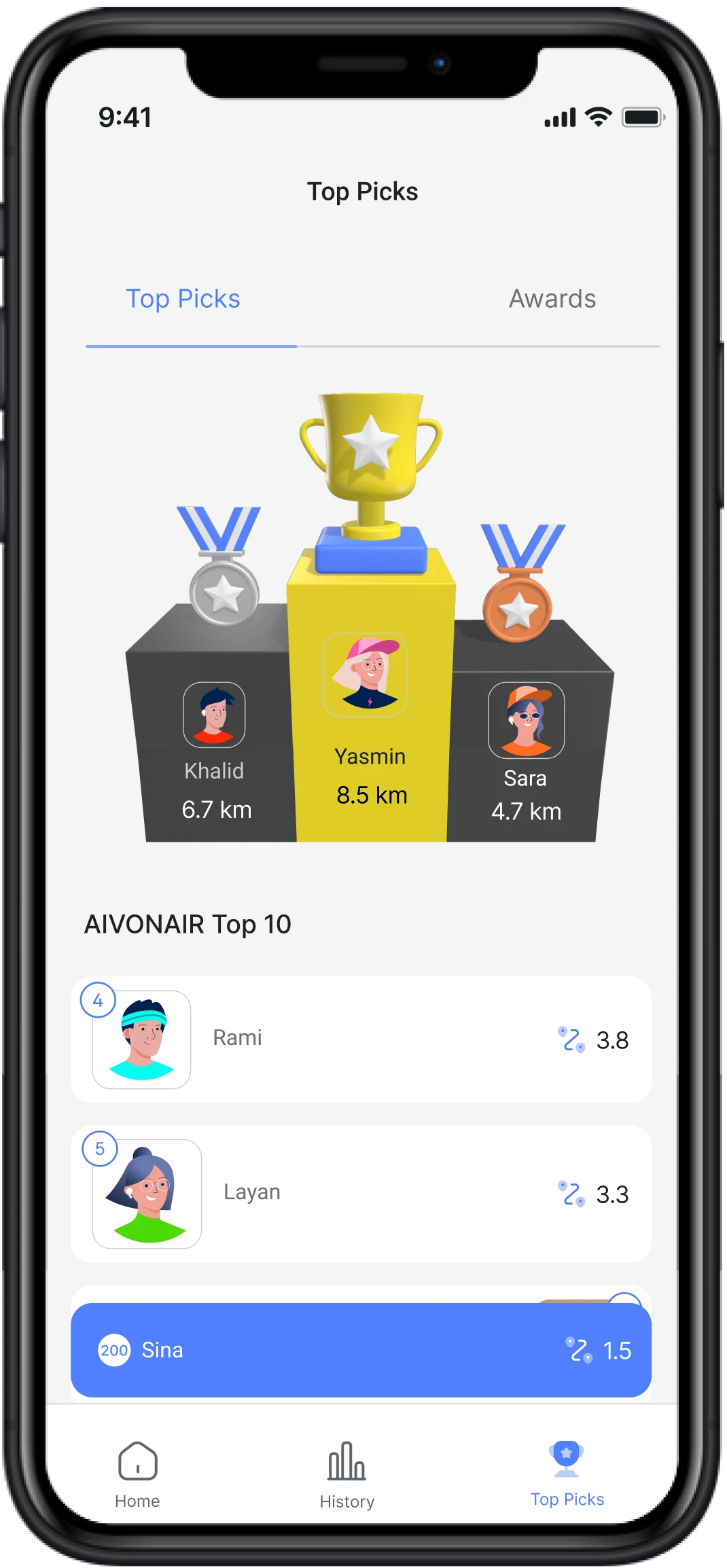View Yasmin's profile on the podium
The height and width of the screenshot is (1568, 727).
(365, 675)
